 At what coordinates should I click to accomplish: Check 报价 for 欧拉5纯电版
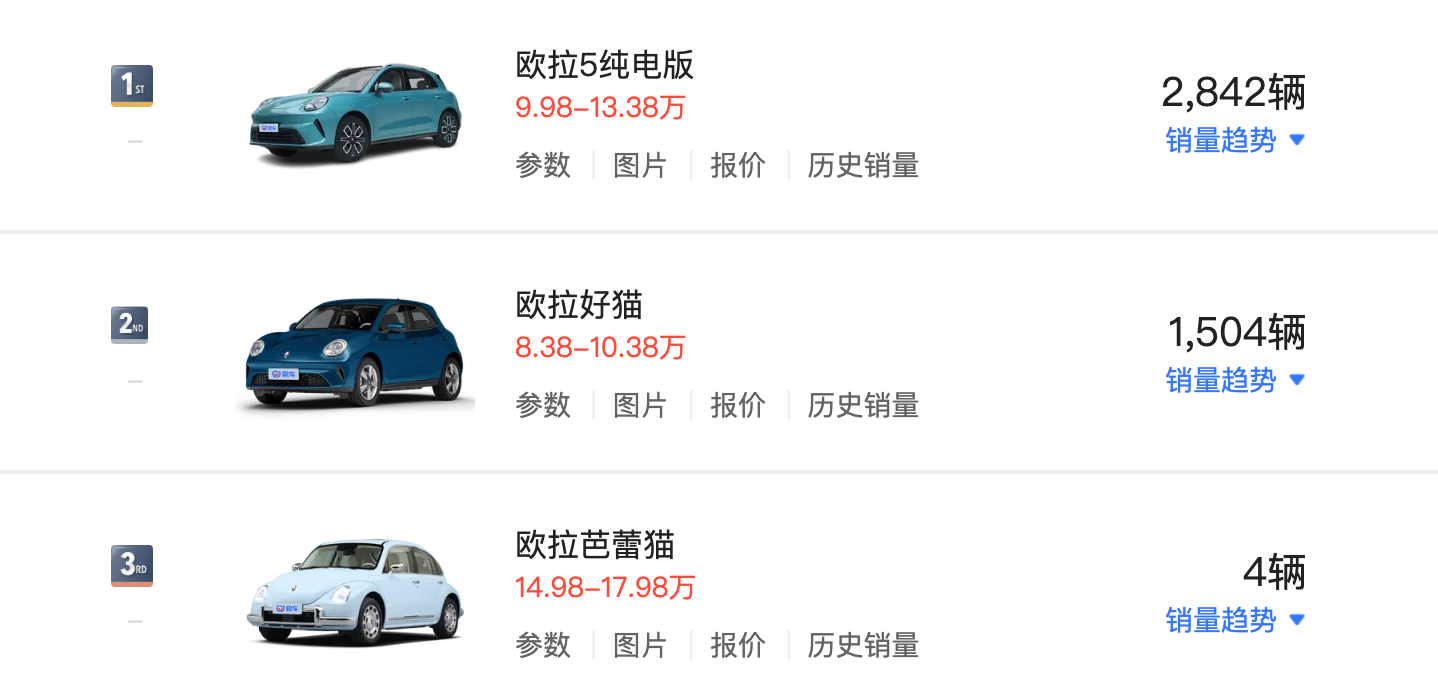(738, 165)
